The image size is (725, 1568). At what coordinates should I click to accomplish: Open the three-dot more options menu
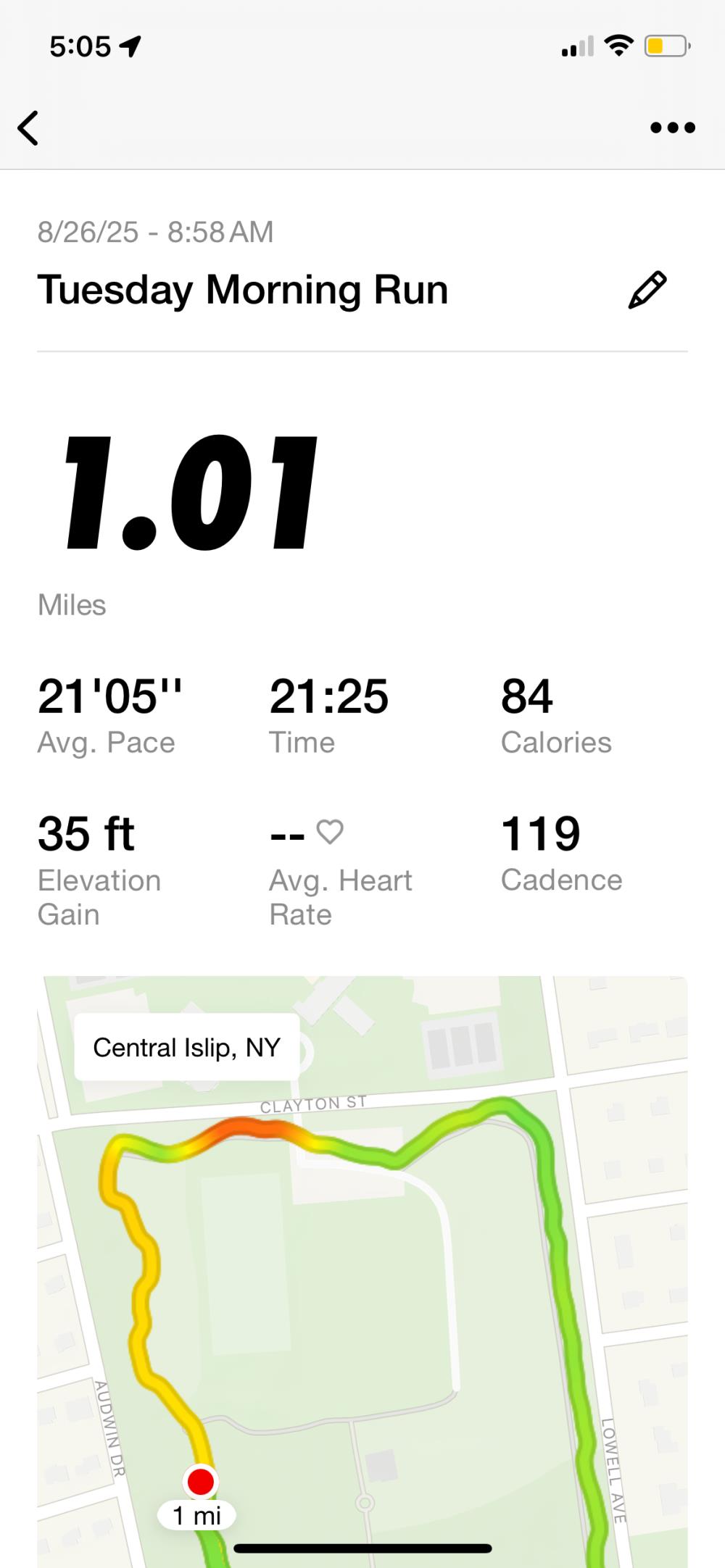coord(672,128)
